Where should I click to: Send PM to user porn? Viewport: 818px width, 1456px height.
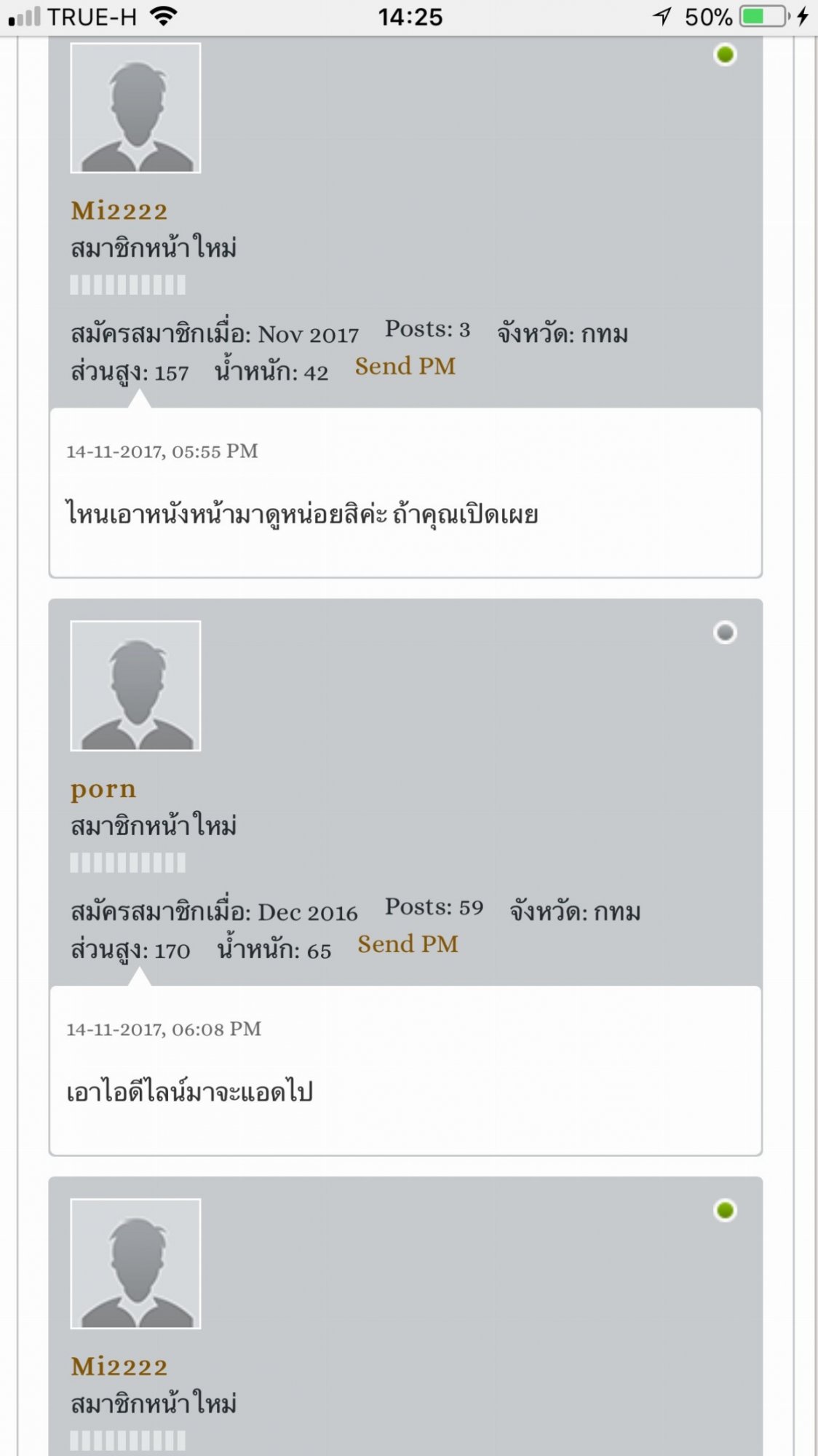click(x=408, y=944)
